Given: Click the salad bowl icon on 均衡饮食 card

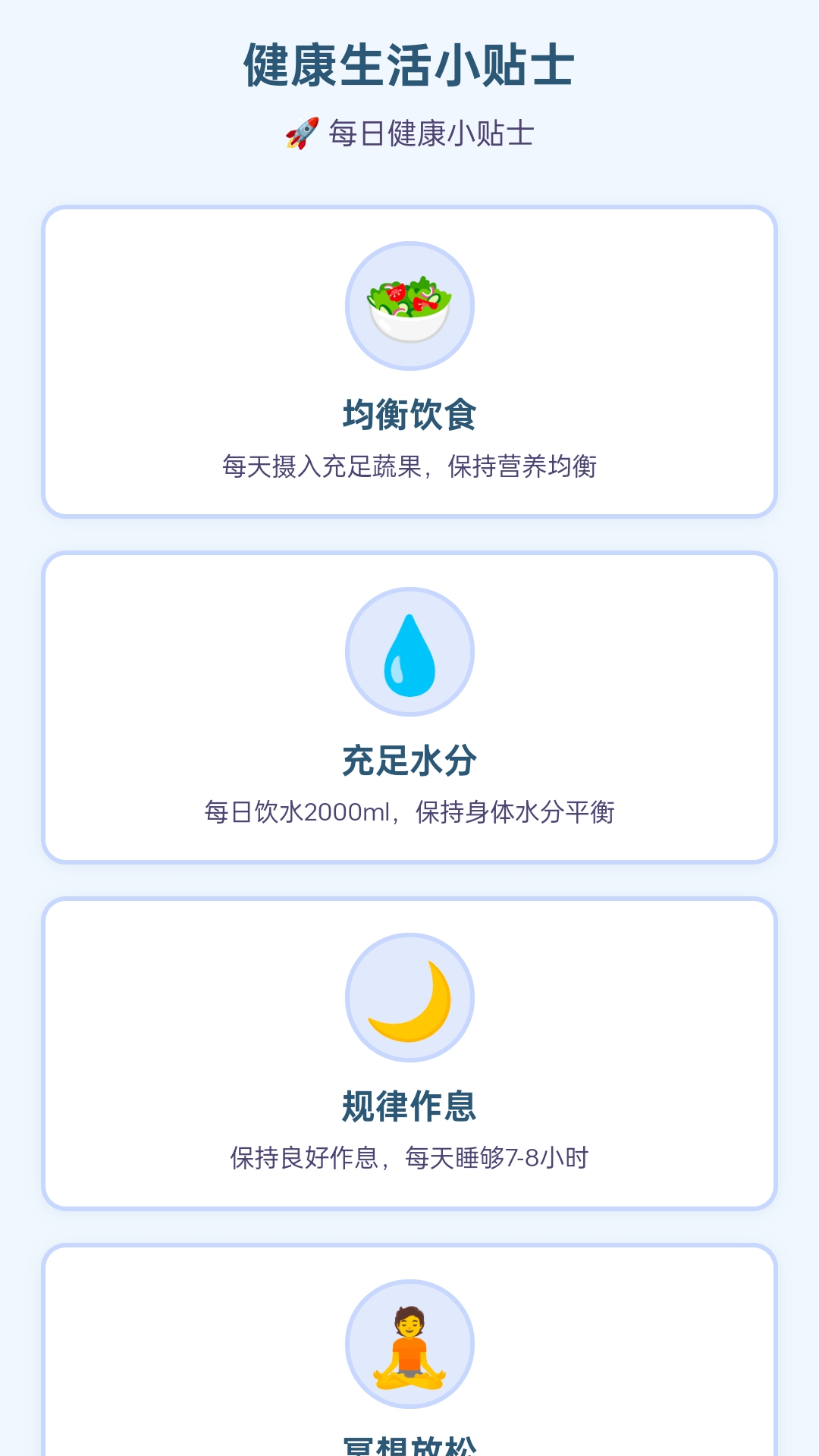Looking at the screenshot, I should pos(409,304).
